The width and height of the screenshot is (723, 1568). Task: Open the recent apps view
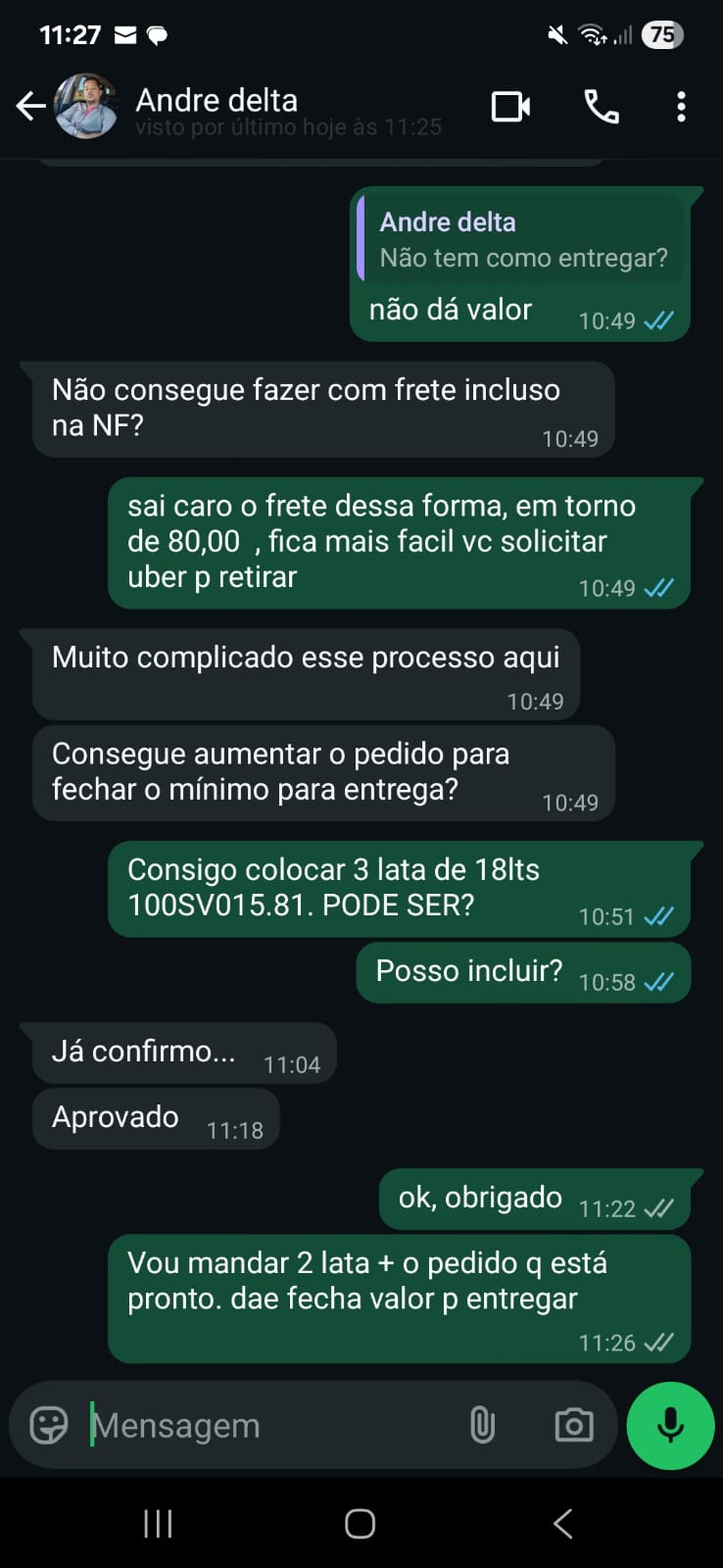[x=158, y=1523]
